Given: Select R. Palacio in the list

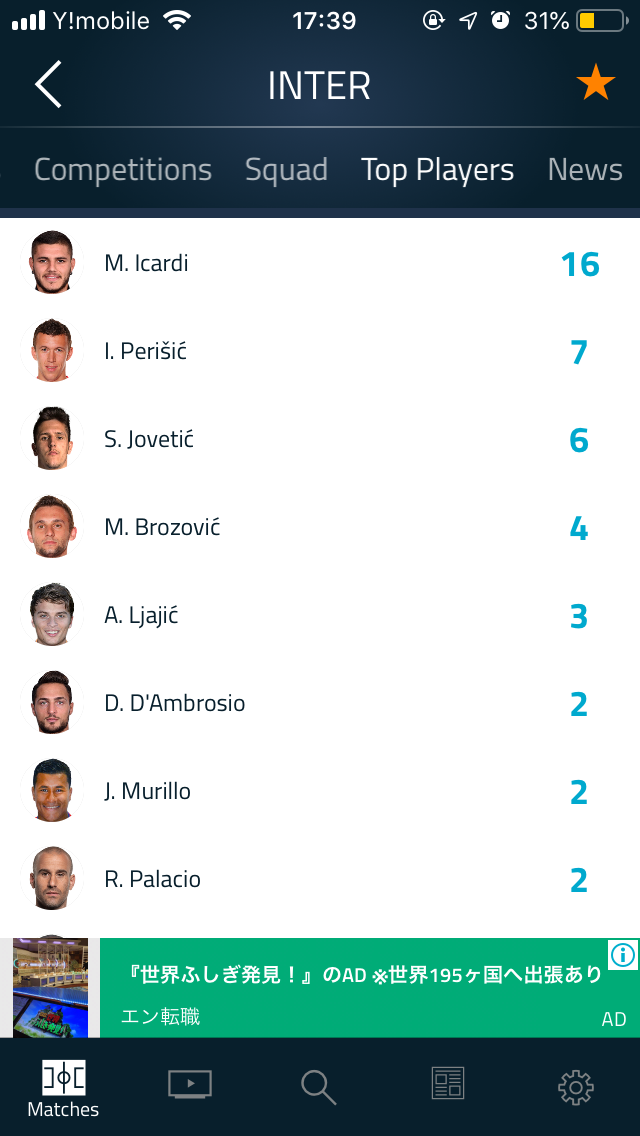Looking at the screenshot, I should (x=320, y=879).
